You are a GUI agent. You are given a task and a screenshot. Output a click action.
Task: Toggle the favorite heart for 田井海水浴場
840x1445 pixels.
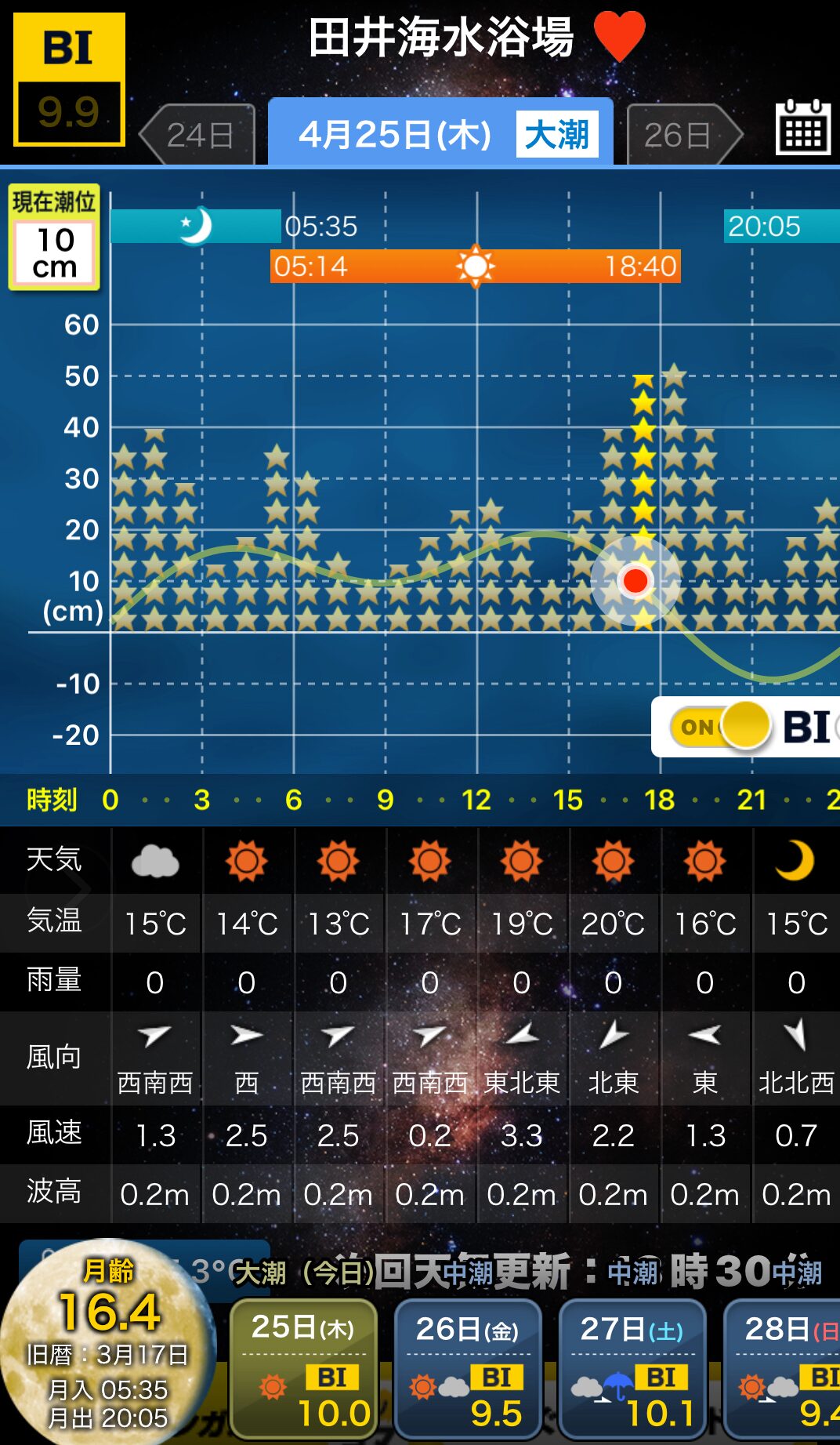point(619,36)
